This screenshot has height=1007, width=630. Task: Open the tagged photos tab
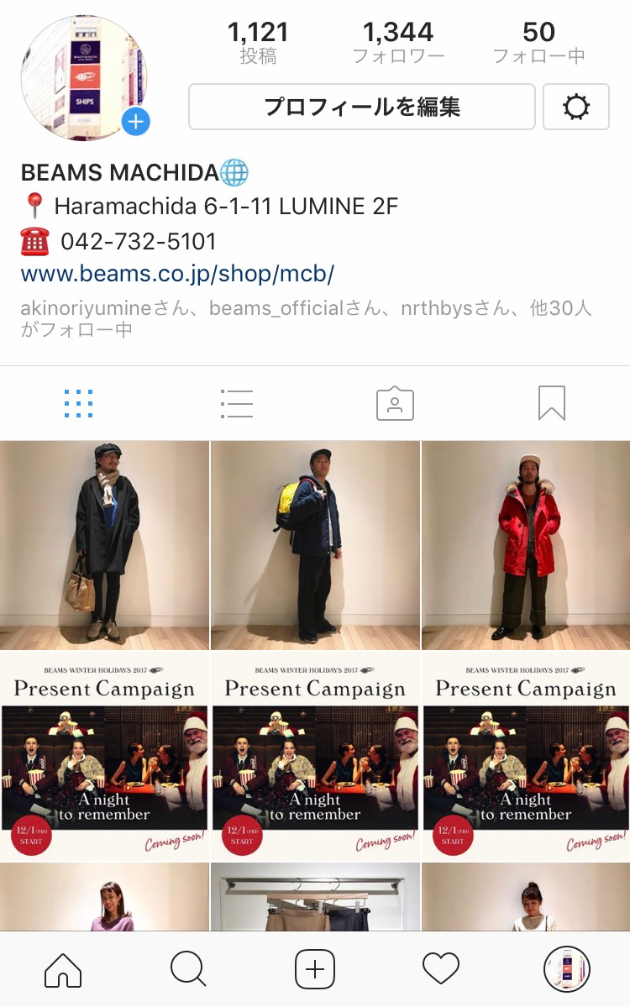(394, 404)
